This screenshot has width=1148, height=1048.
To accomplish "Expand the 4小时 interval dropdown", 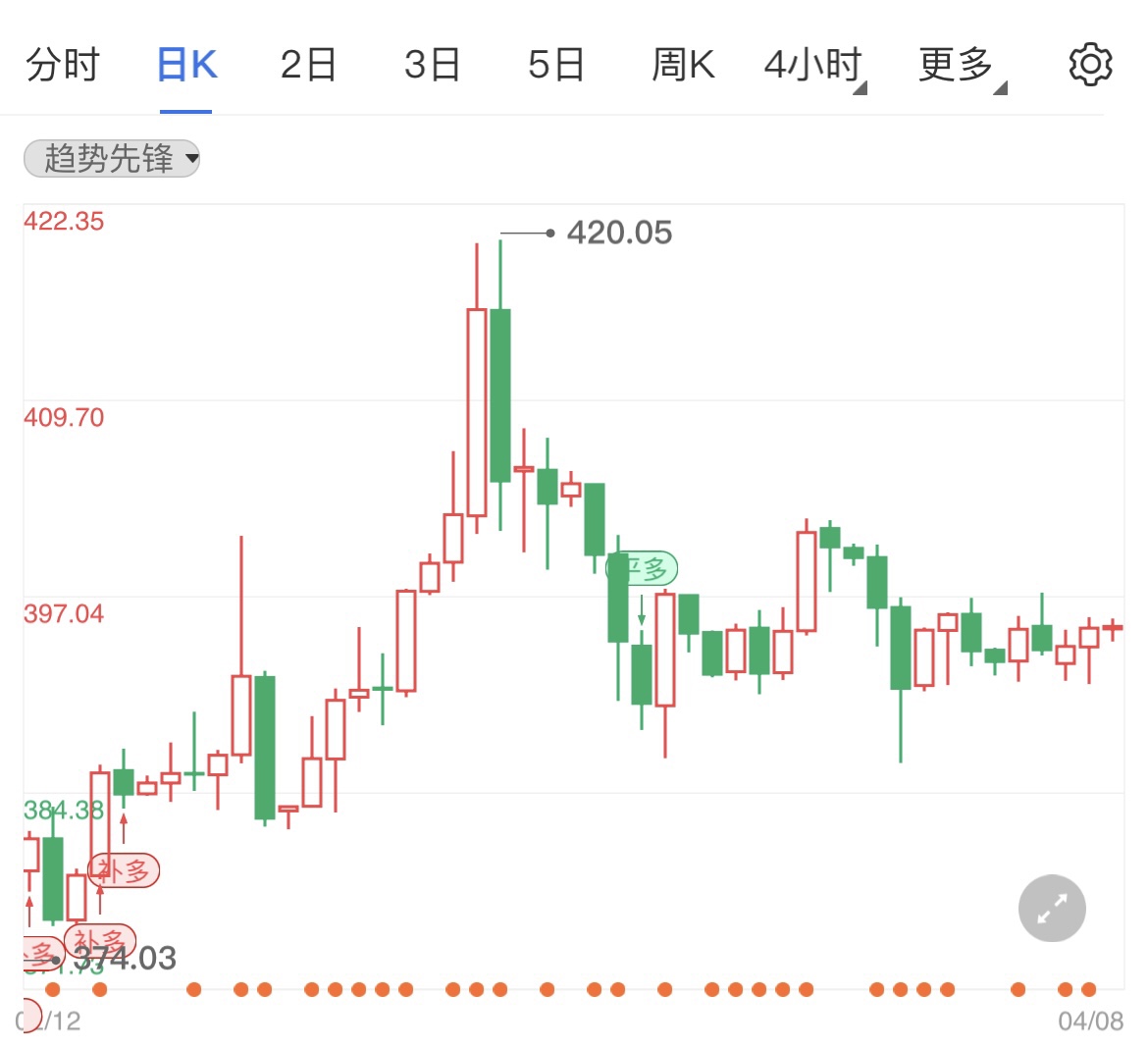I will pyautogui.click(x=814, y=66).
